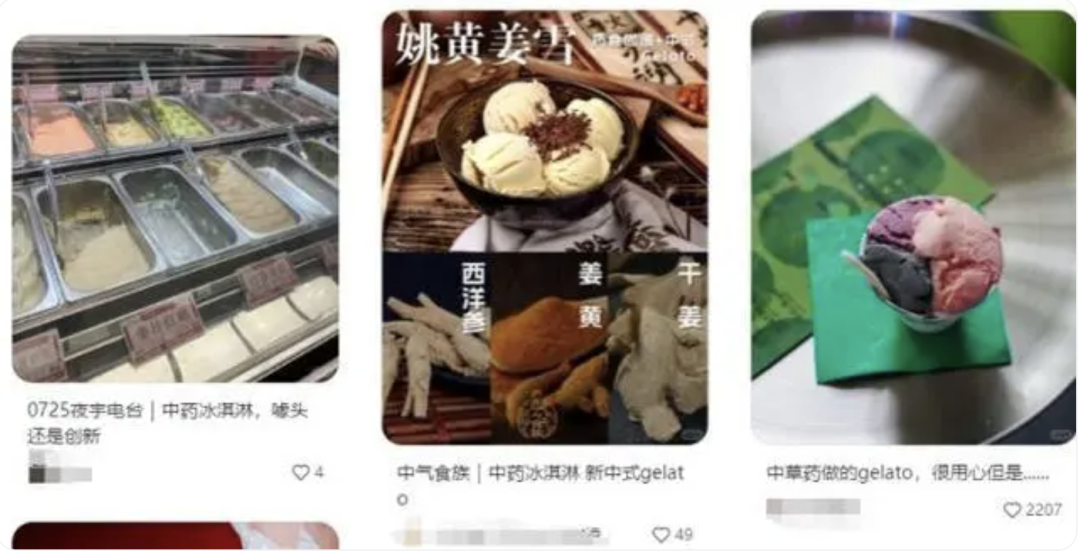Open the 0725夜宇电台 ice cream counter post
This screenshot has height=554, width=1080.
tap(175, 210)
